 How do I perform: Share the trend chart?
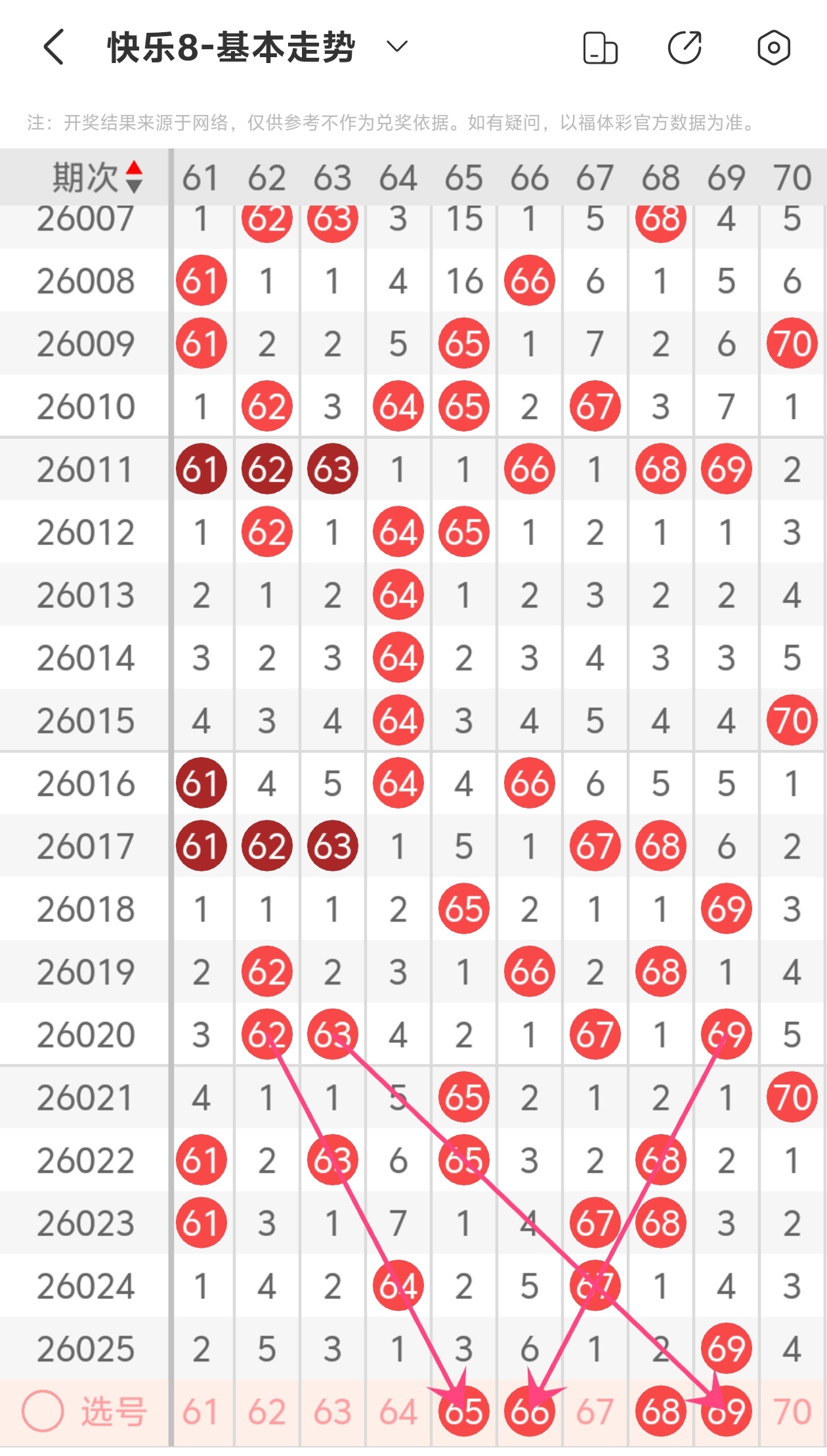pyautogui.click(x=685, y=47)
